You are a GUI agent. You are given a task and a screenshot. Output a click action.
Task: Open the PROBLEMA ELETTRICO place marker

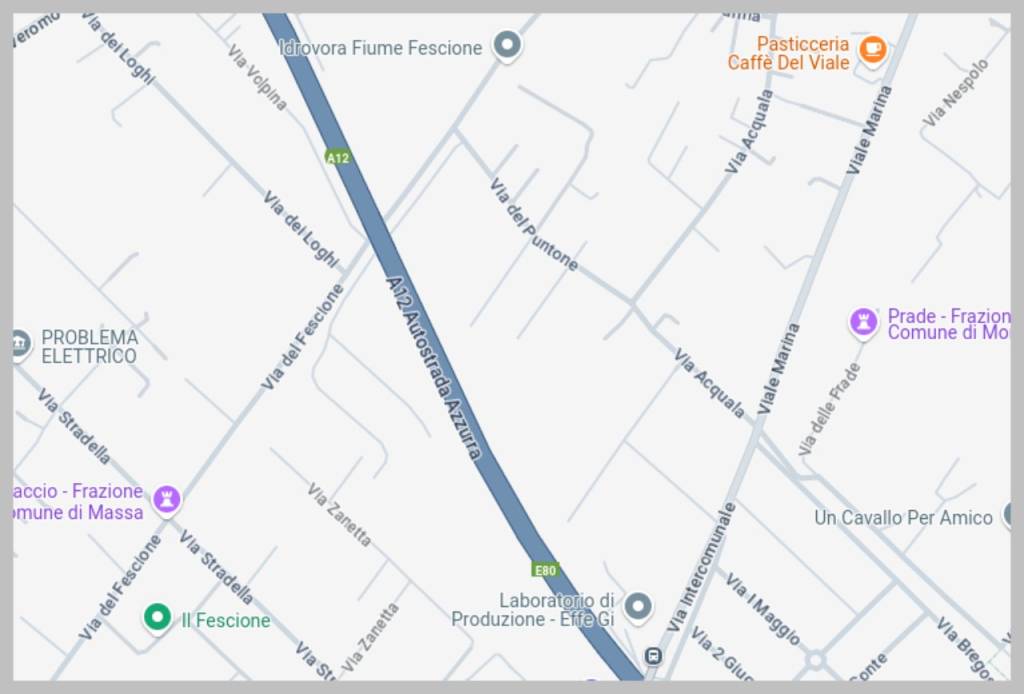pos(19,345)
